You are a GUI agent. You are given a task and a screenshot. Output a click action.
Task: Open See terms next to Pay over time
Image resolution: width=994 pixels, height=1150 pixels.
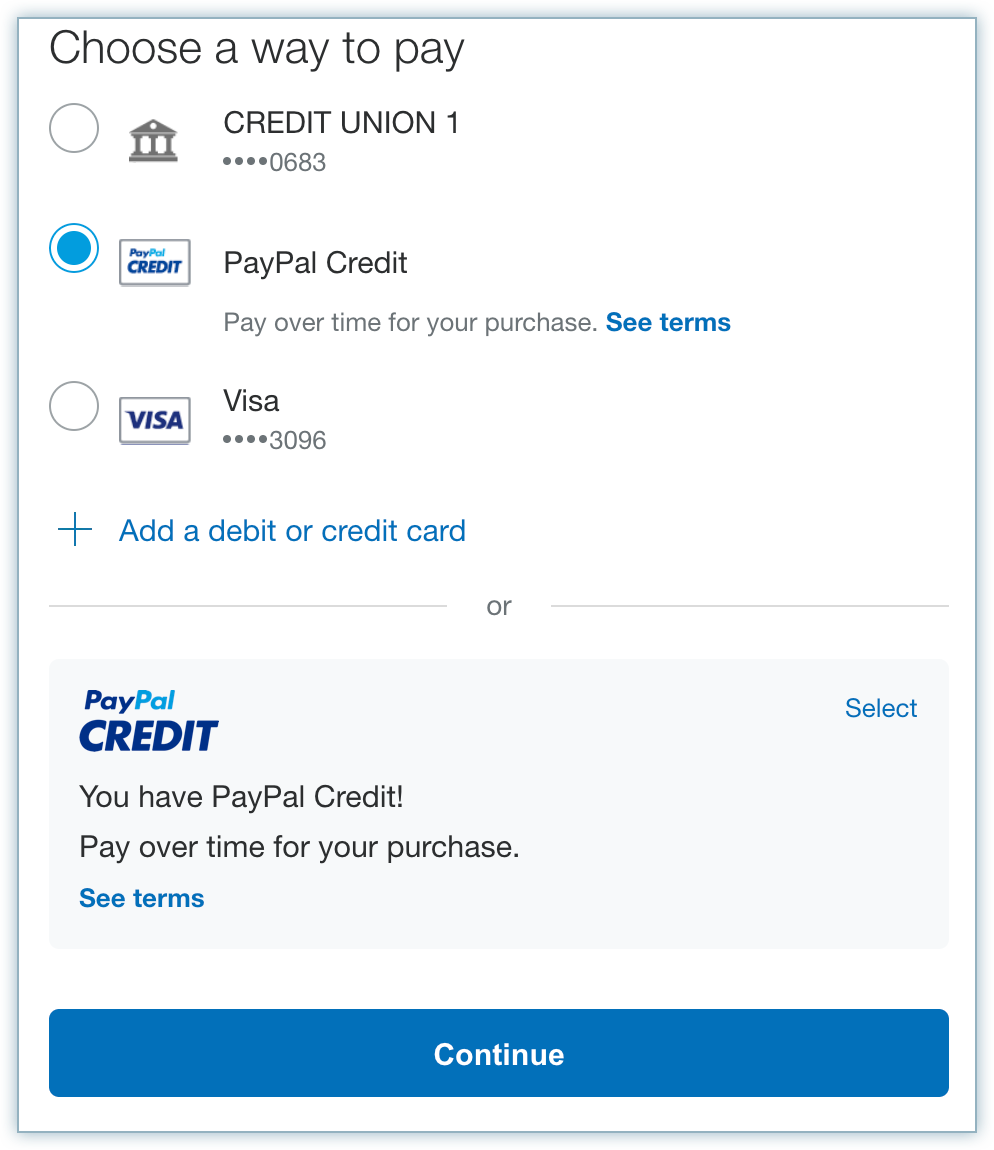point(668,323)
